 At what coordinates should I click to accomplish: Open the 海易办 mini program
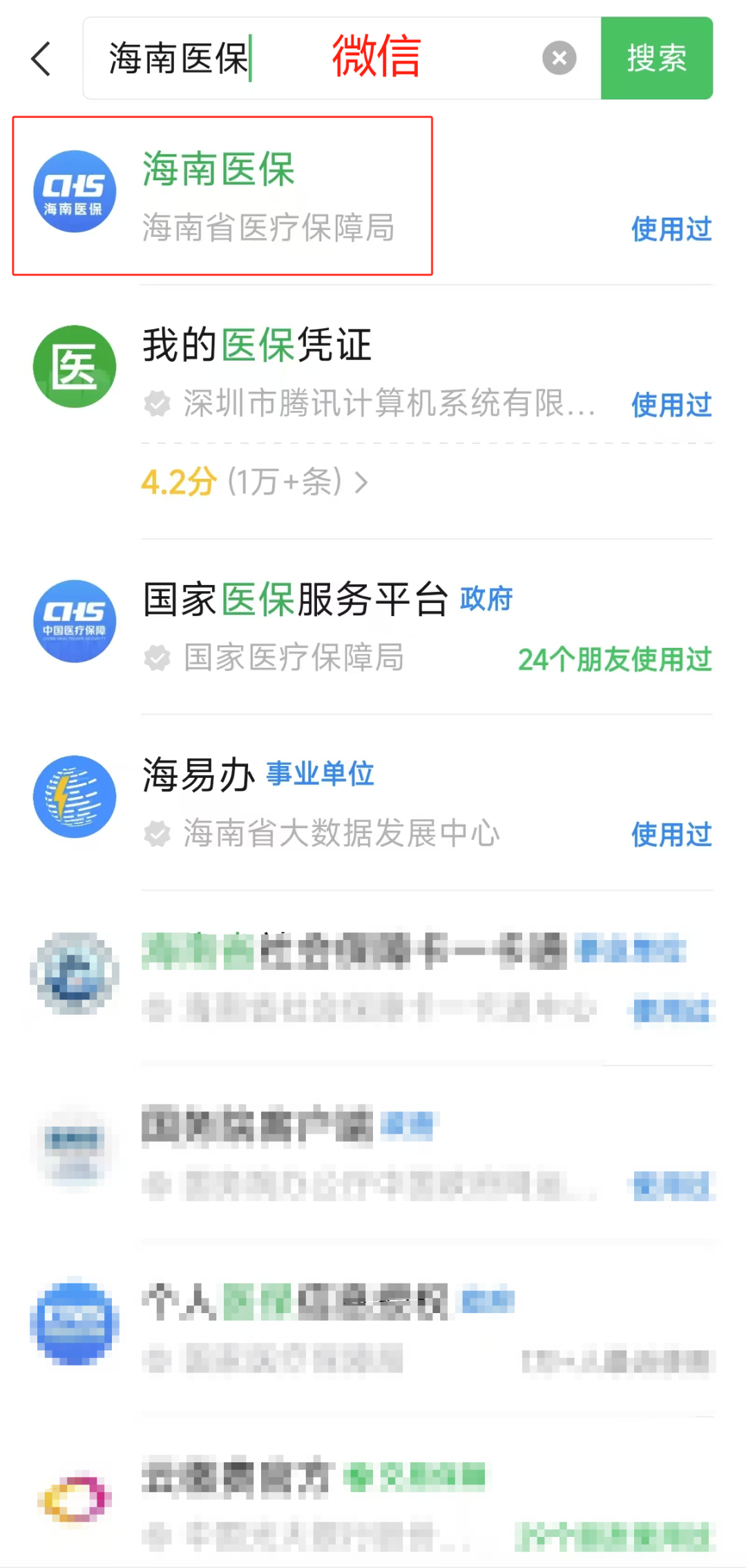(373, 803)
